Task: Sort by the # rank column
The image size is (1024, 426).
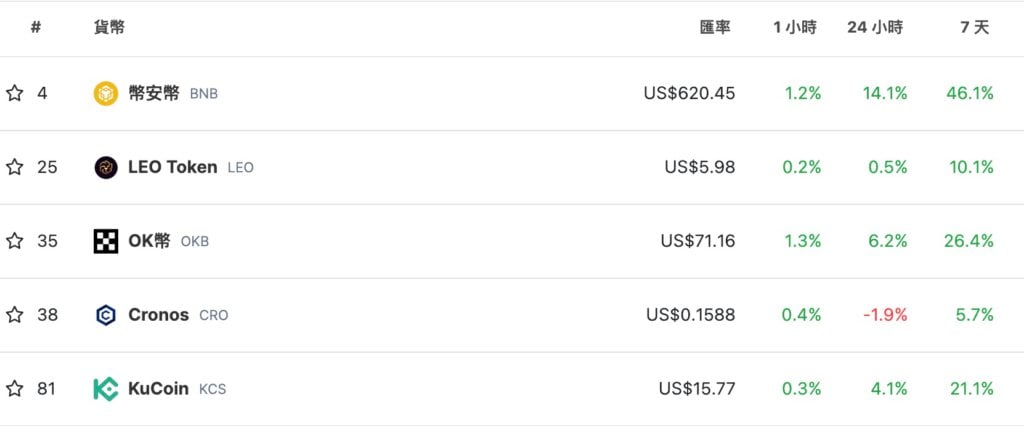Action: [36, 28]
